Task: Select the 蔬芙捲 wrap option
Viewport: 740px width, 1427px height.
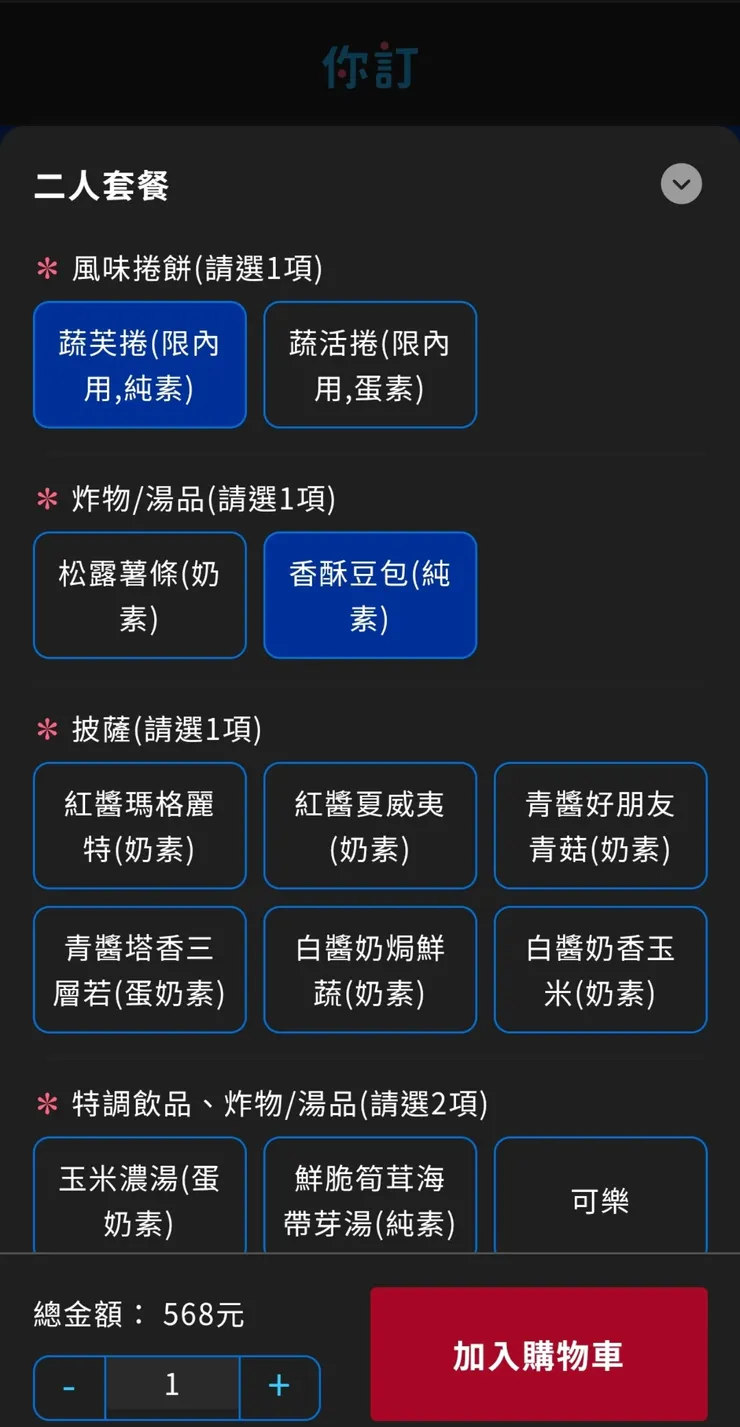Action: coord(139,364)
